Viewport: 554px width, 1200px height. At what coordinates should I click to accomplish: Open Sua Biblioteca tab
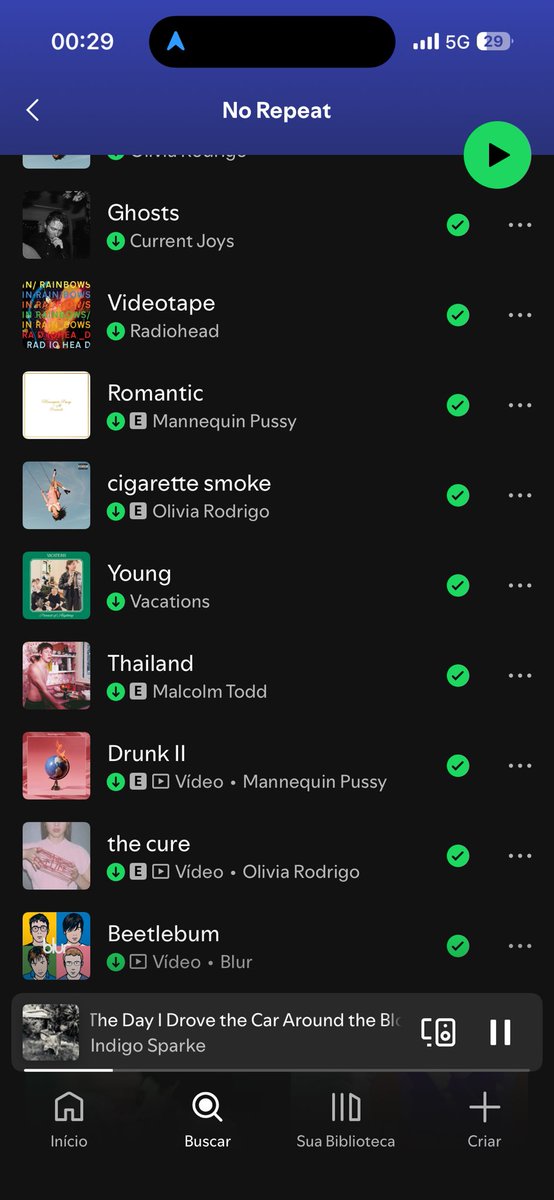pos(346,1120)
